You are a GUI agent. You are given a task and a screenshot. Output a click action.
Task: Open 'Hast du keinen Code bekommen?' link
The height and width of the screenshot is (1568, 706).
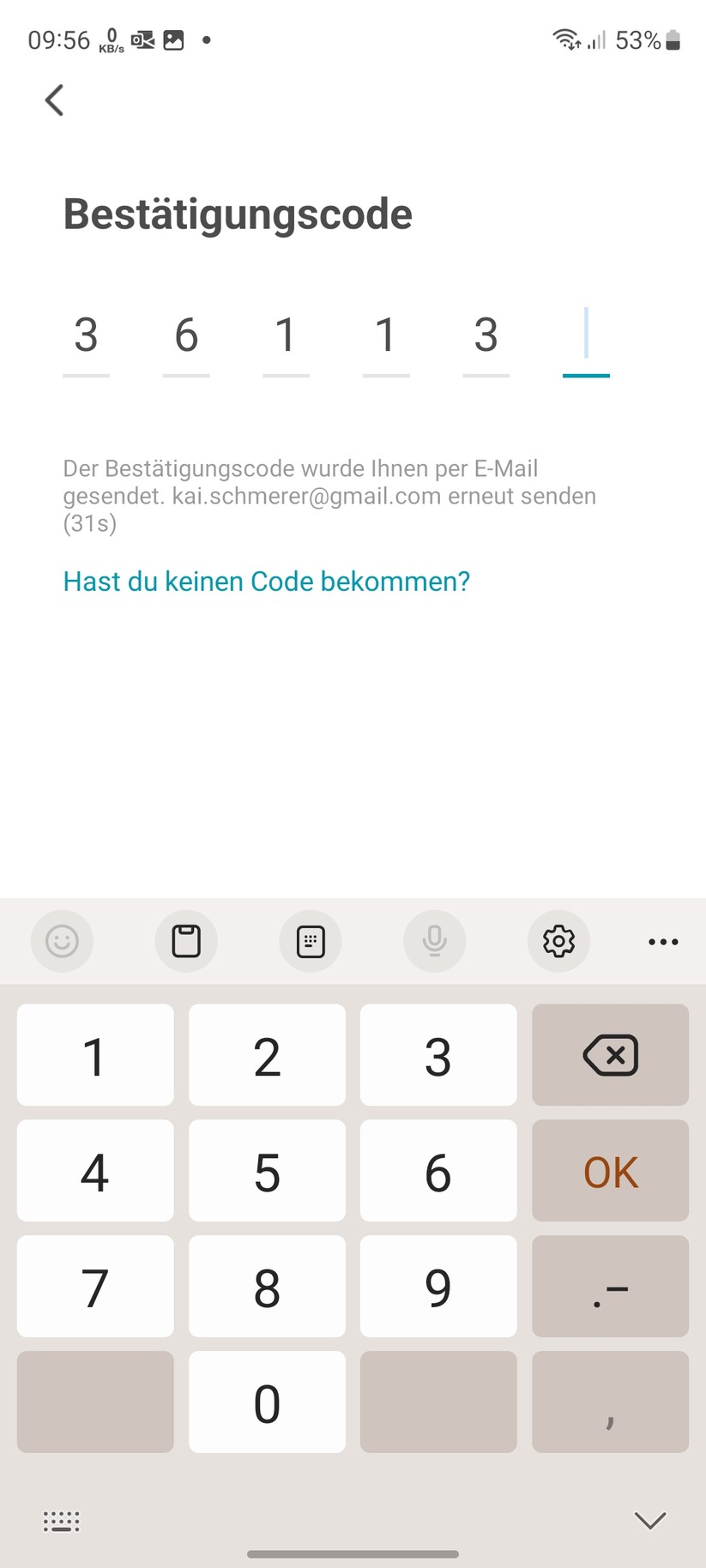click(x=266, y=582)
